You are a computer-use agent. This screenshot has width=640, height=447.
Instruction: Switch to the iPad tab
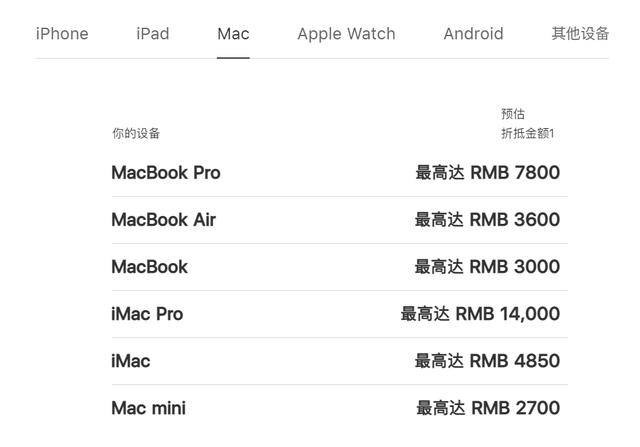pyautogui.click(x=153, y=34)
